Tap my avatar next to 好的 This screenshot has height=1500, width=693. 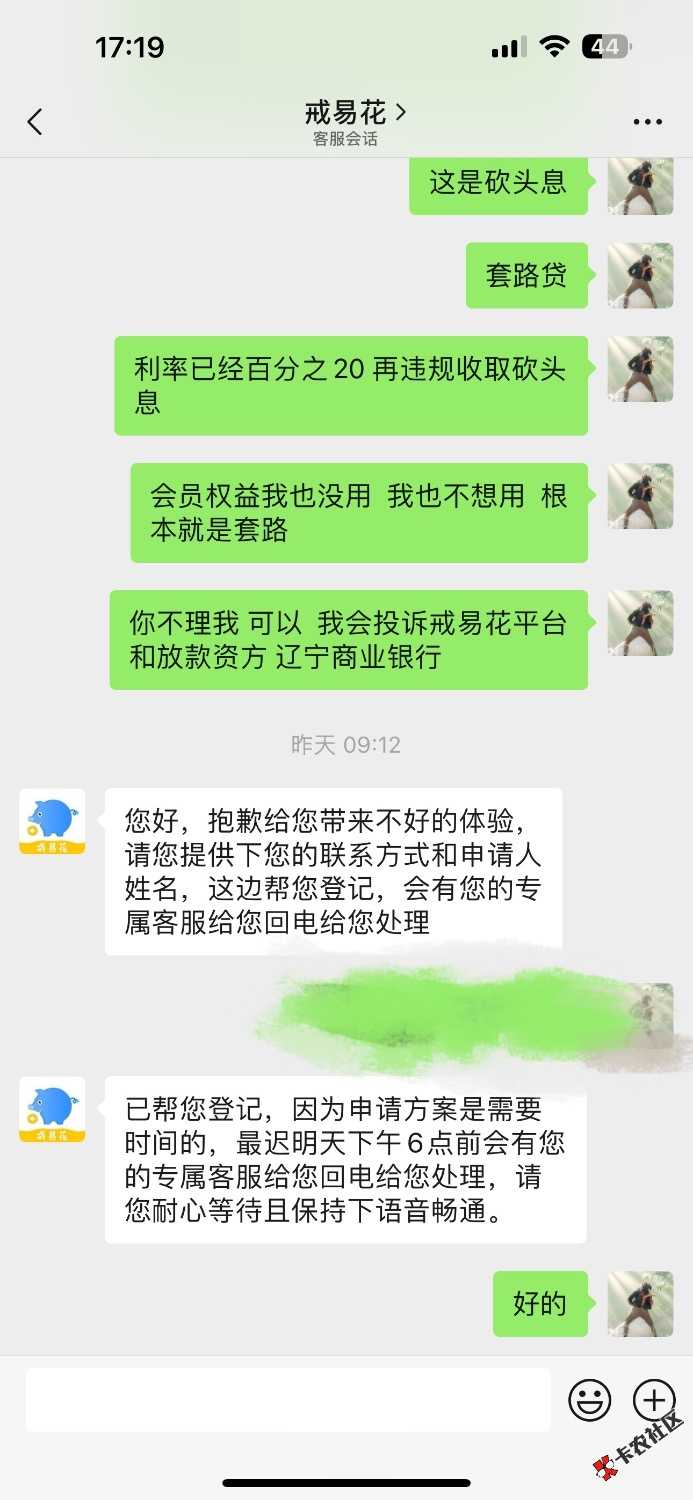click(x=640, y=1304)
